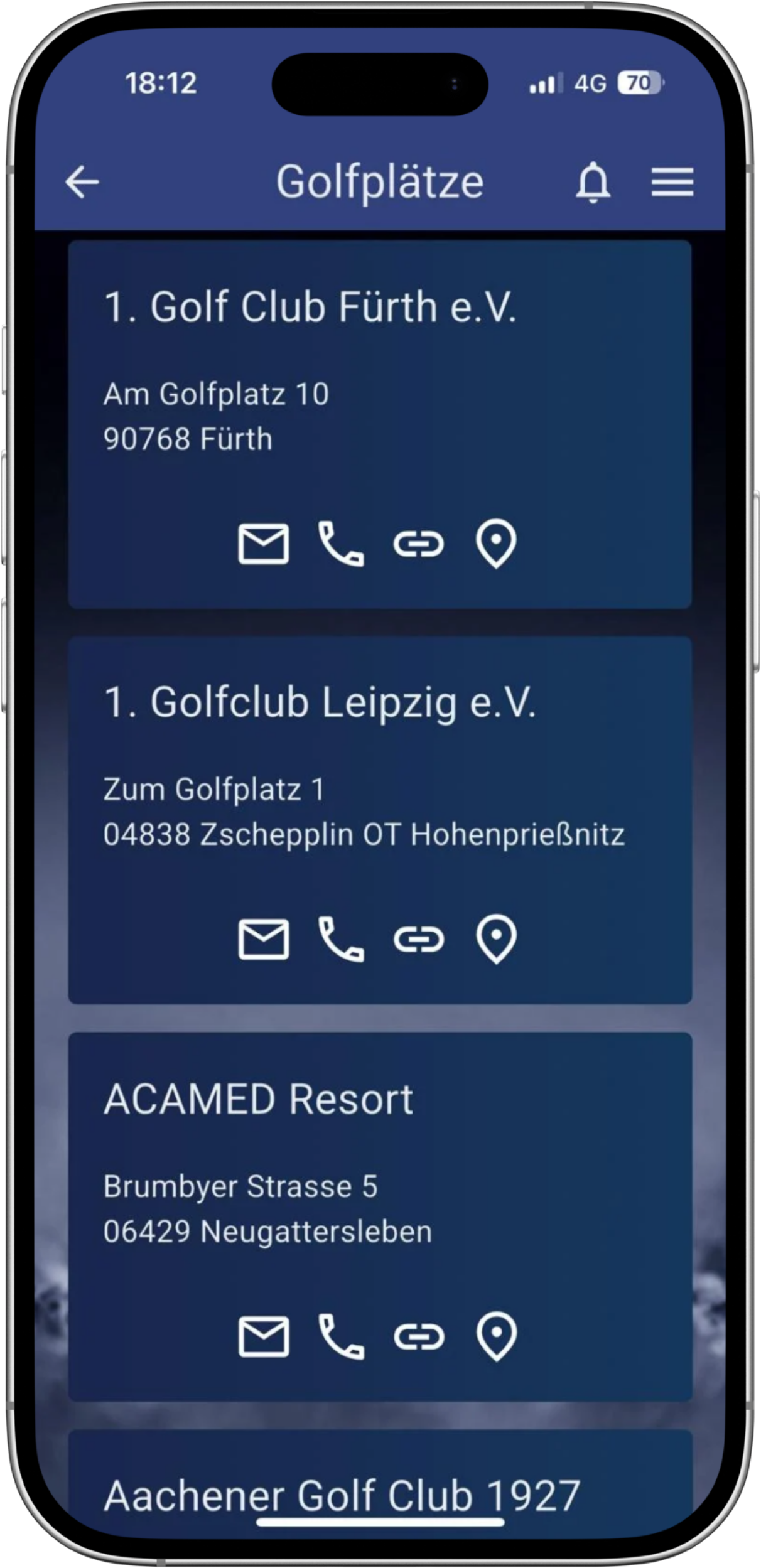Show Golfclub Leipzig location on map
This screenshot has width=761, height=1568.
(x=496, y=939)
